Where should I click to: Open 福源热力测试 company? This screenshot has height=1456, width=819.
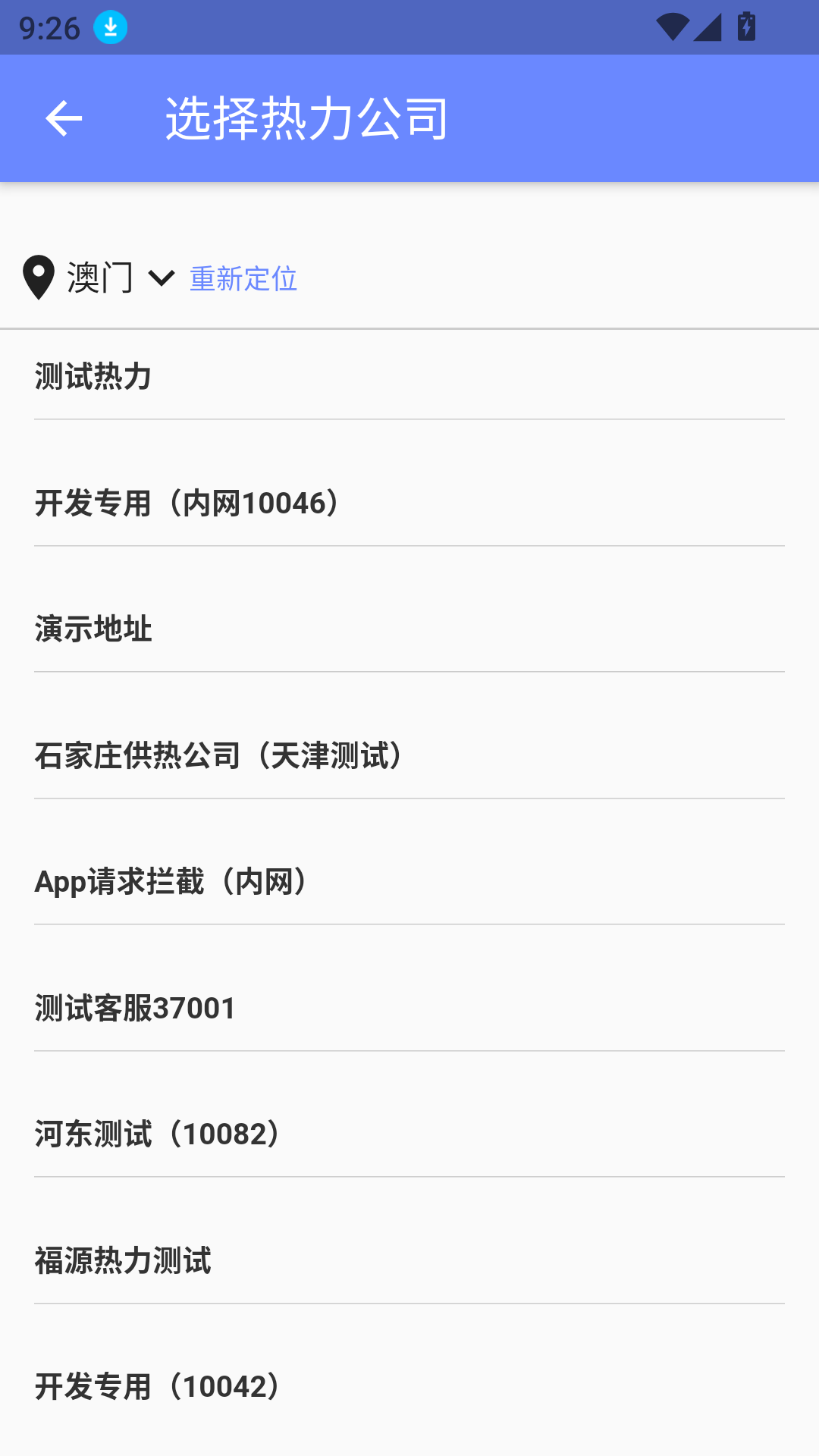(123, 1260)
